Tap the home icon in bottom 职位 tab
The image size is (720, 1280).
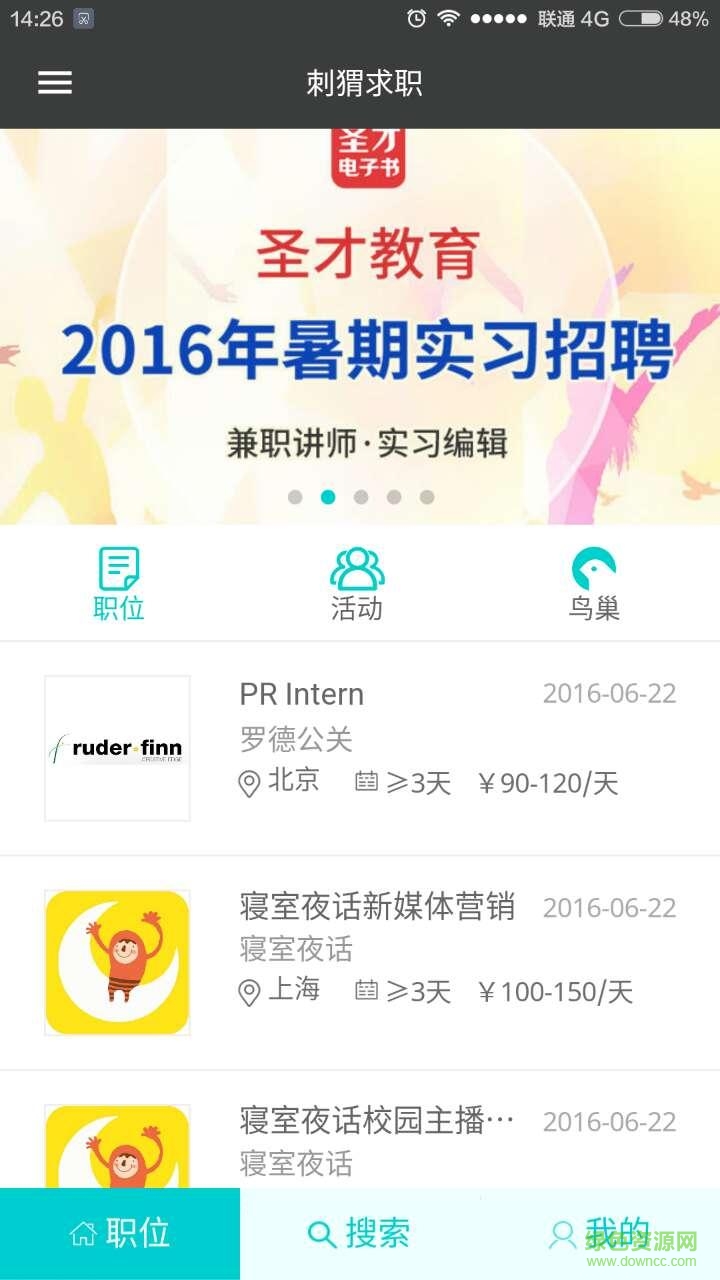click(85, 1233)
